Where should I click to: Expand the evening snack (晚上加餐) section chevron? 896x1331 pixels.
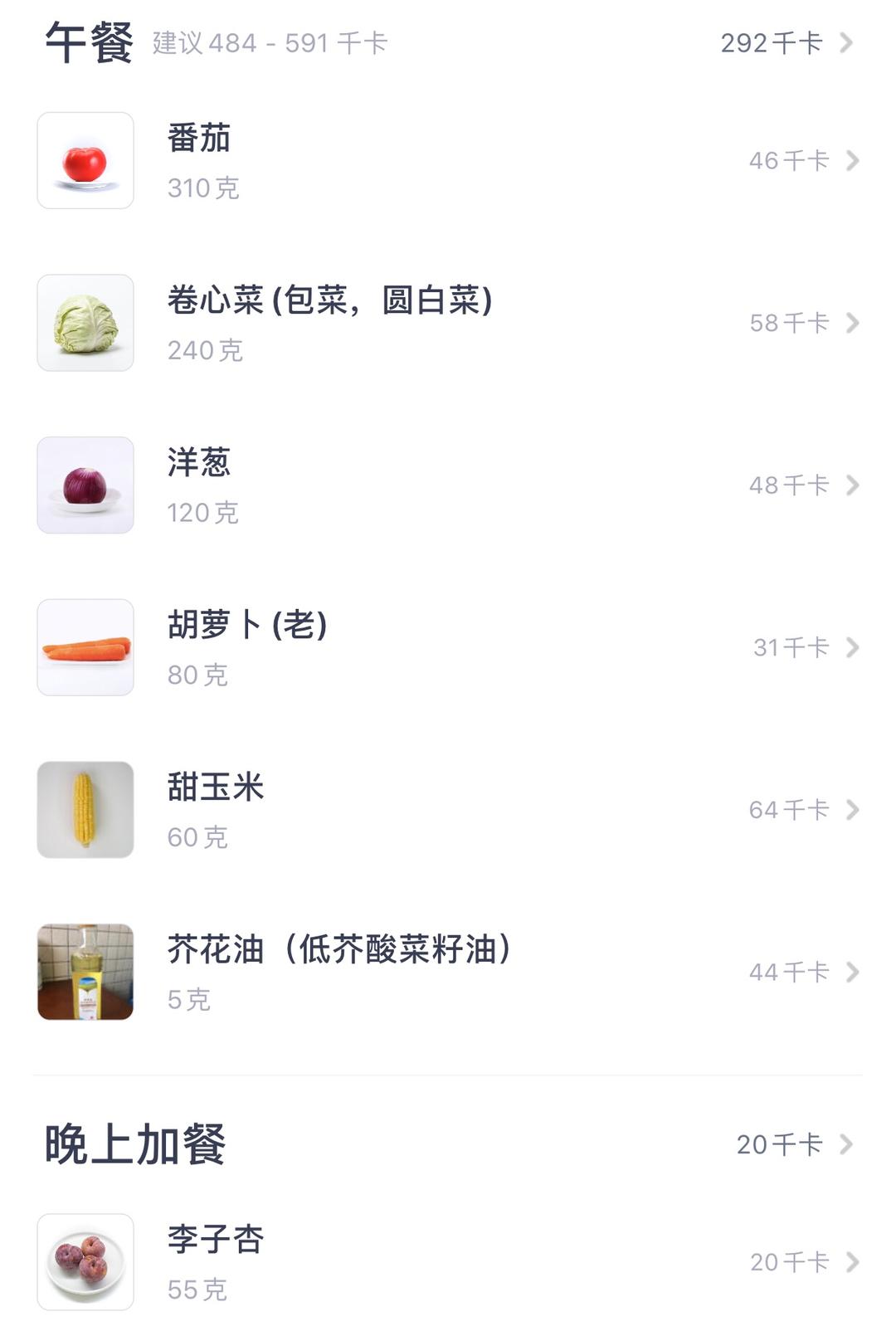(x=848, y=1144)
